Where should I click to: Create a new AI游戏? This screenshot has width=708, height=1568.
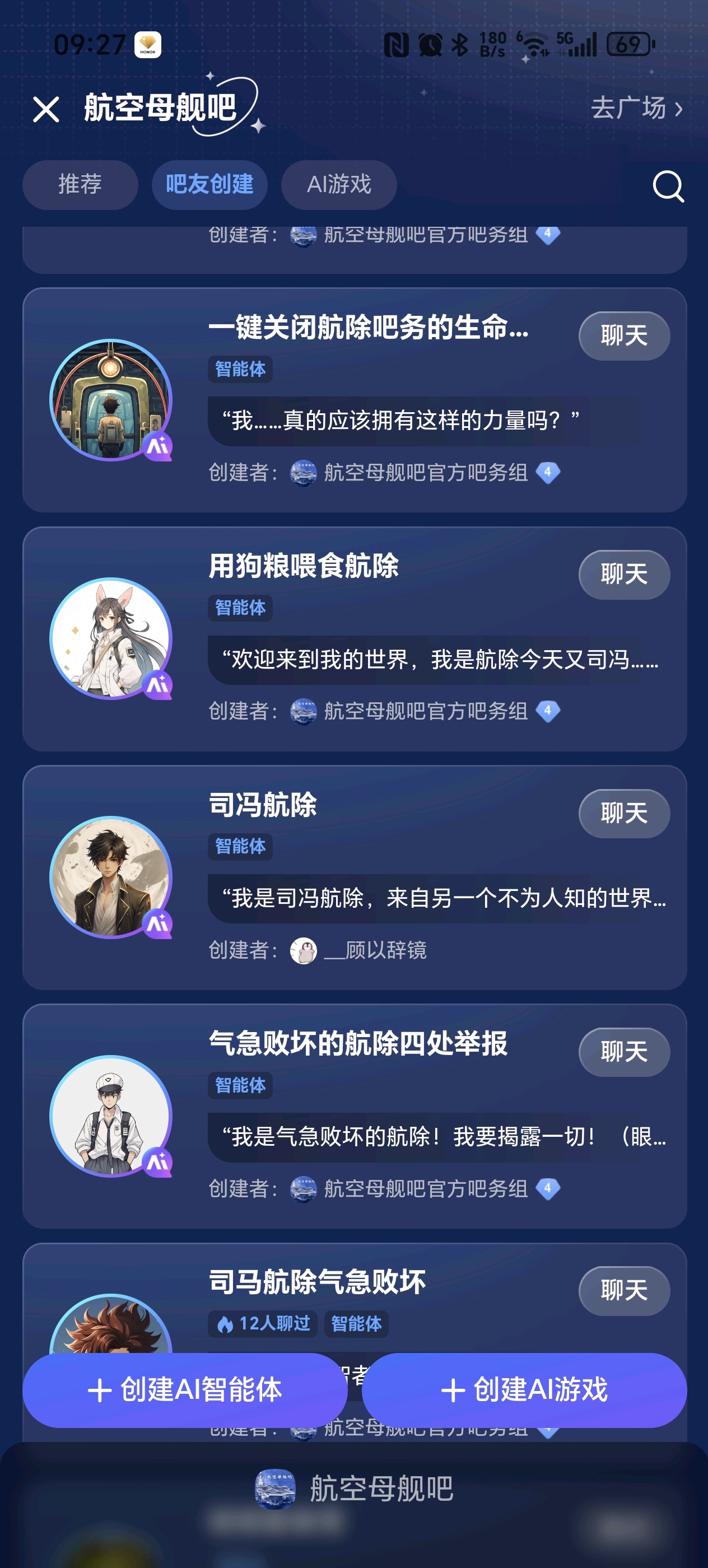[524, 1390]
